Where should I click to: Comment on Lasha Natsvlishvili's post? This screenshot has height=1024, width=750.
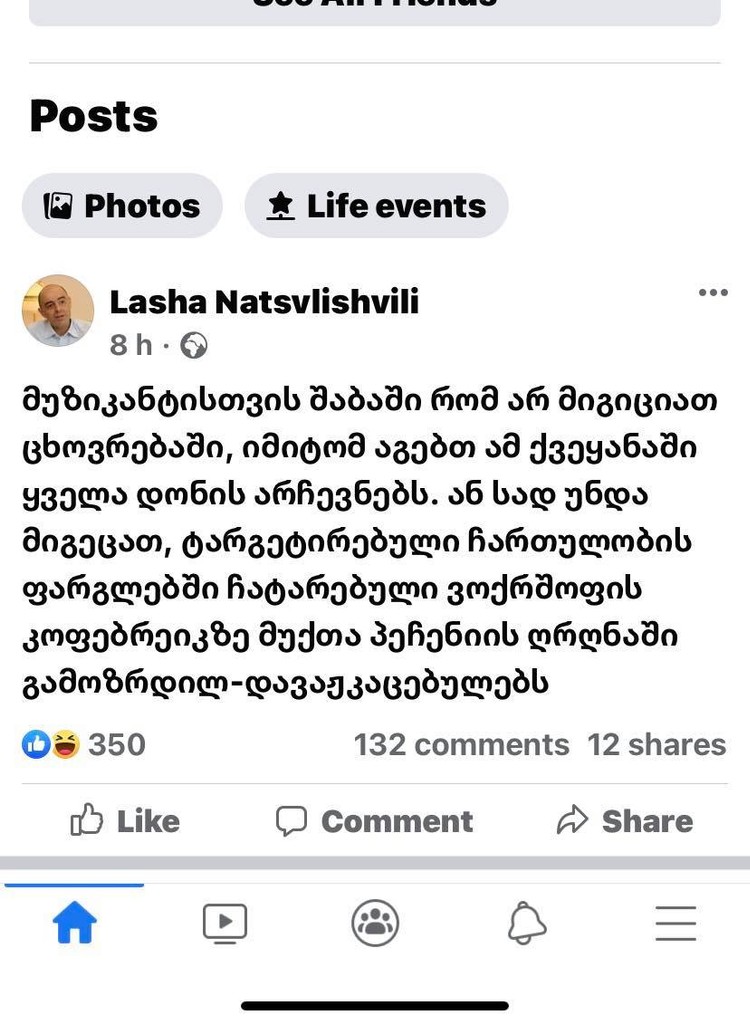click(x=374, y=821)
